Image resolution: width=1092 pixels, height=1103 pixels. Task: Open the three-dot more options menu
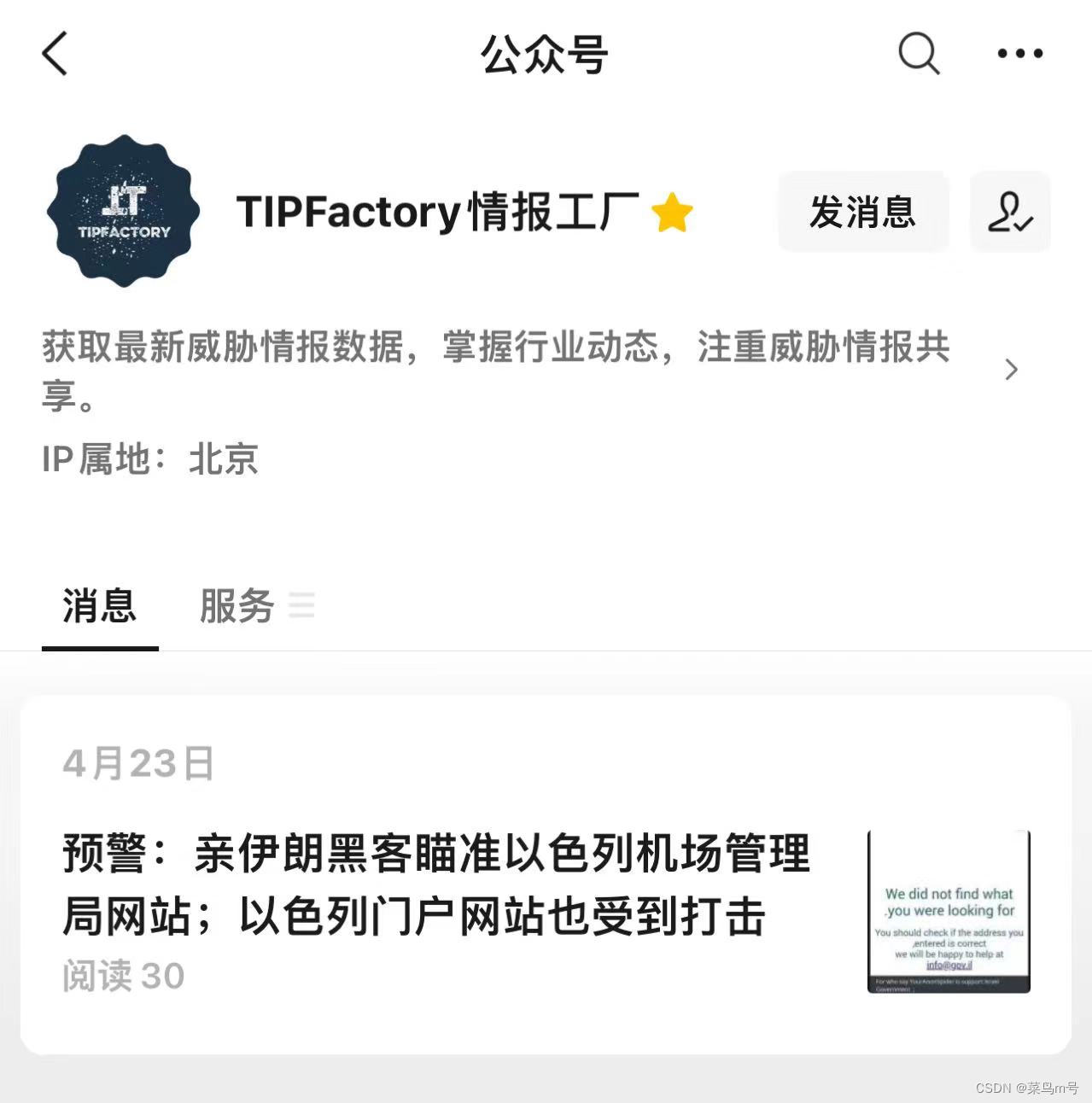1019,53
